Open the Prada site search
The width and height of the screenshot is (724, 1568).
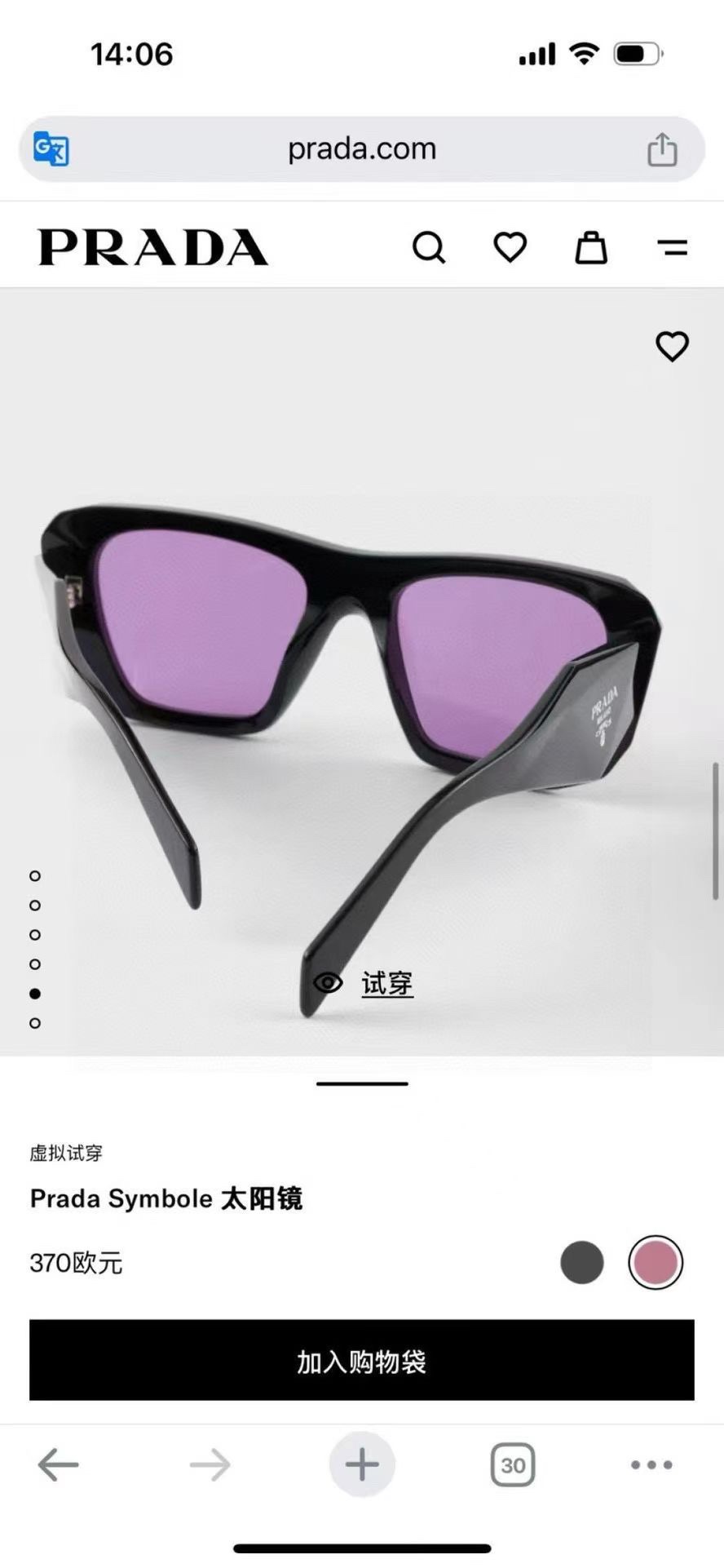tap(429, 247)
